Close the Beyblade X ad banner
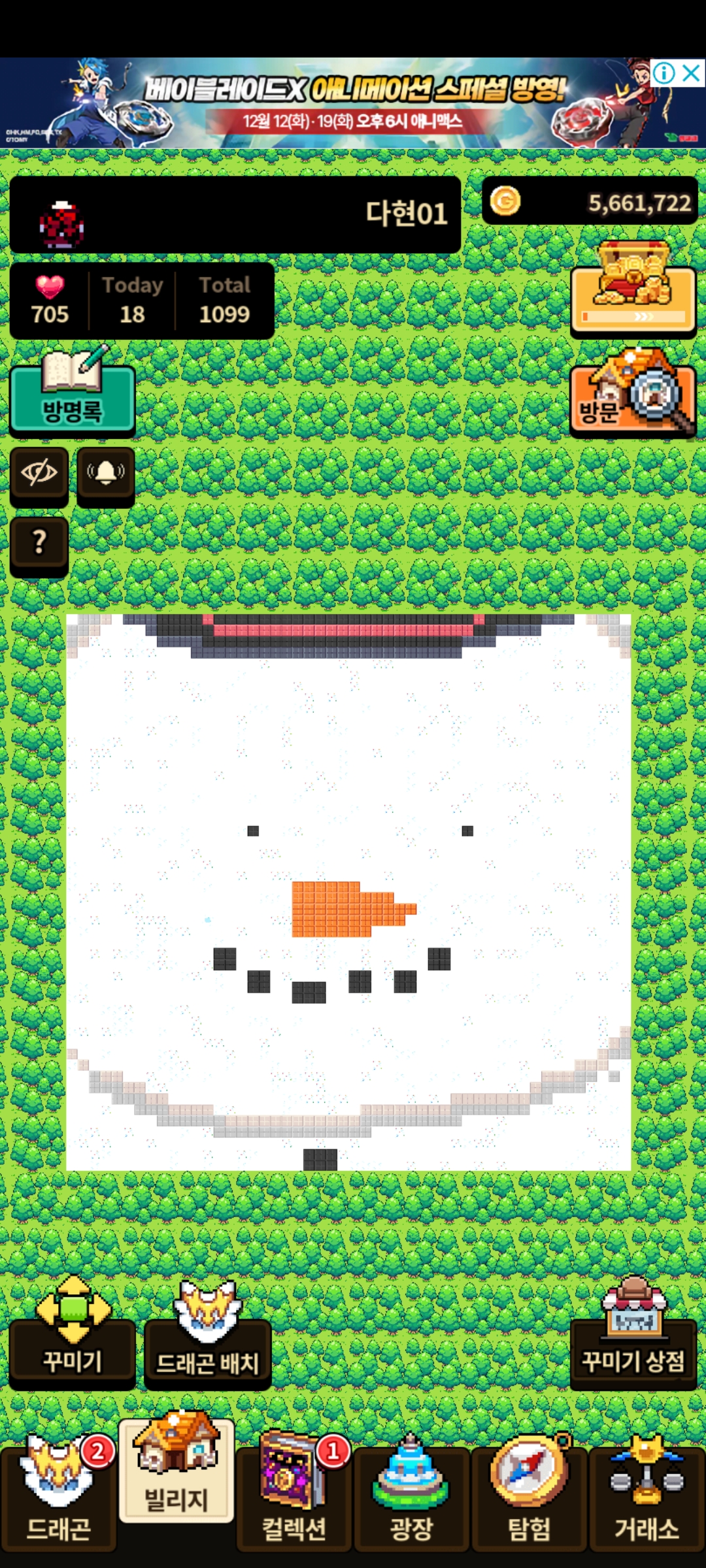 pyautogui.click(x=692, y=73)
